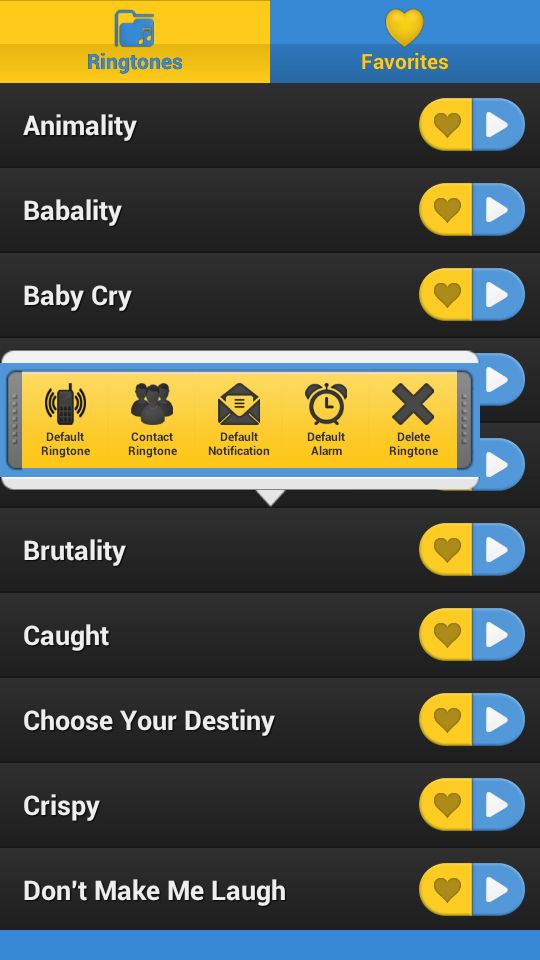Image resolution: width=540 pixels, height=960 pixels.
Task: Favorite the Animality ringtone
Action: coord(446,125)
